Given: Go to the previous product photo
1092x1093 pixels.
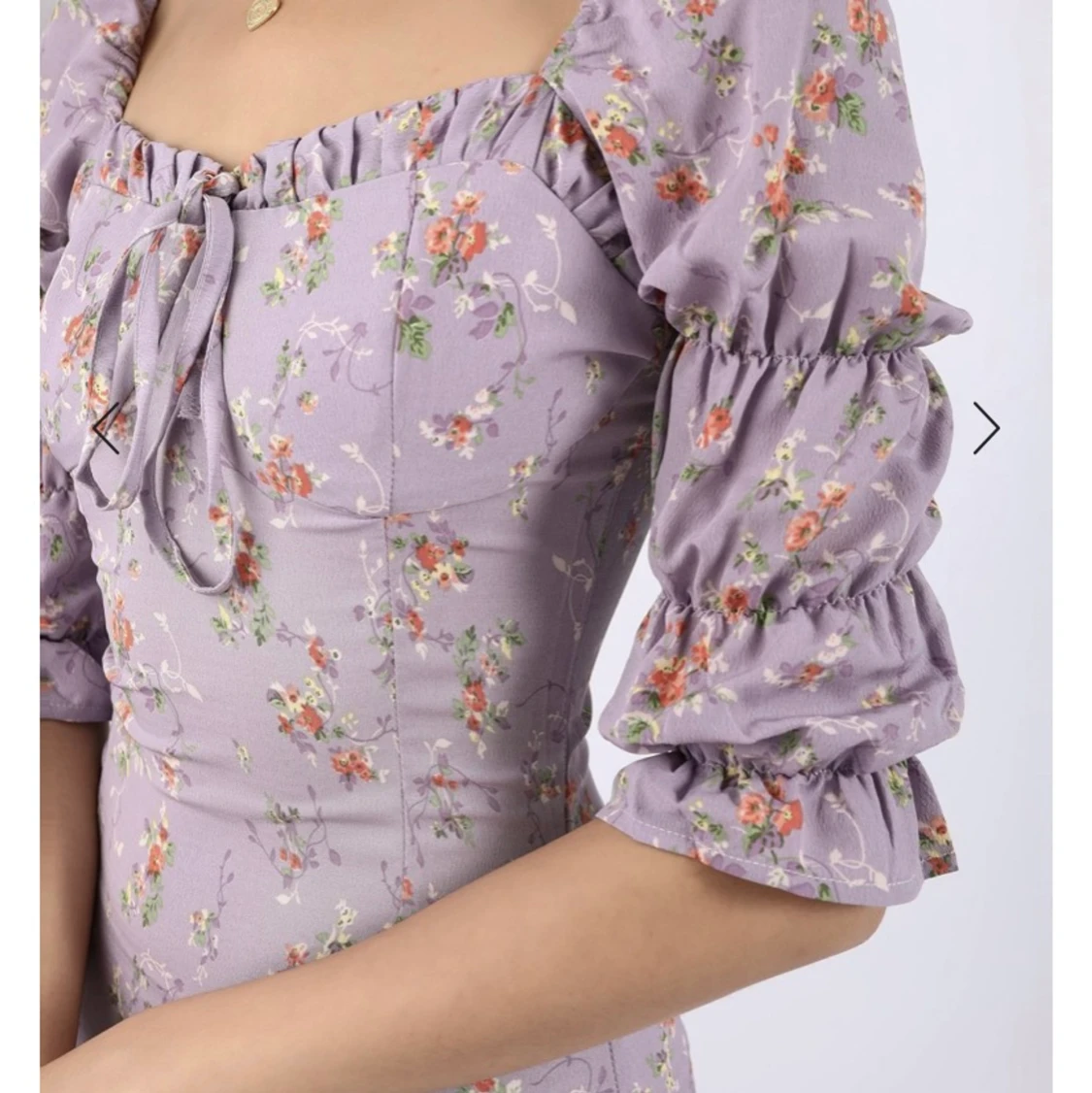Looking at the screenshot, I should [x=106, y=427].
